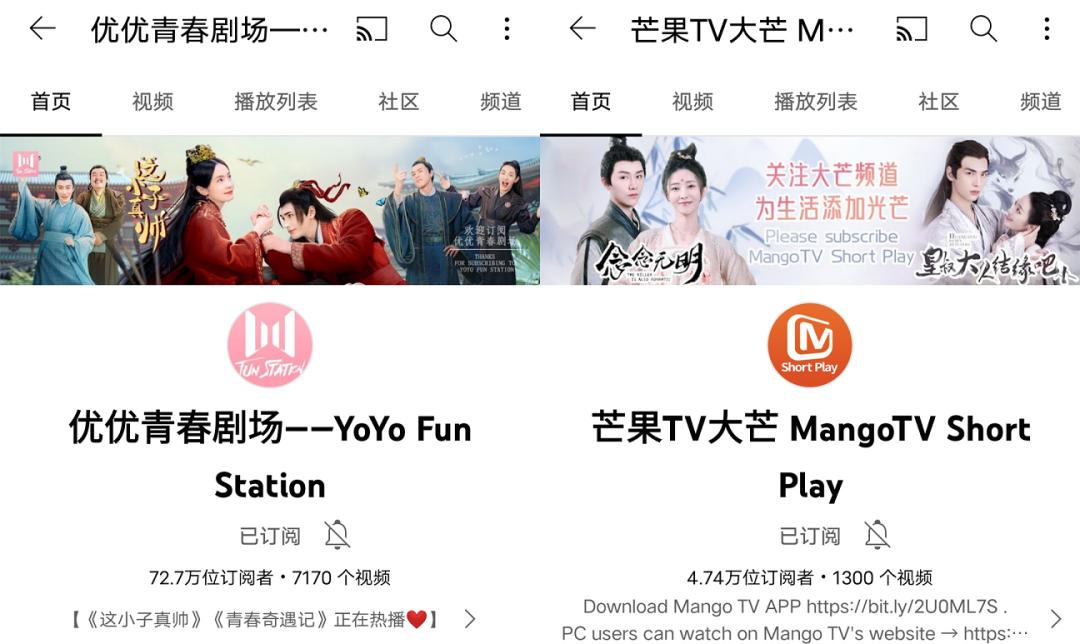
Task: Go back from the YoYo Fun Station channel
Action: point(42,29)
